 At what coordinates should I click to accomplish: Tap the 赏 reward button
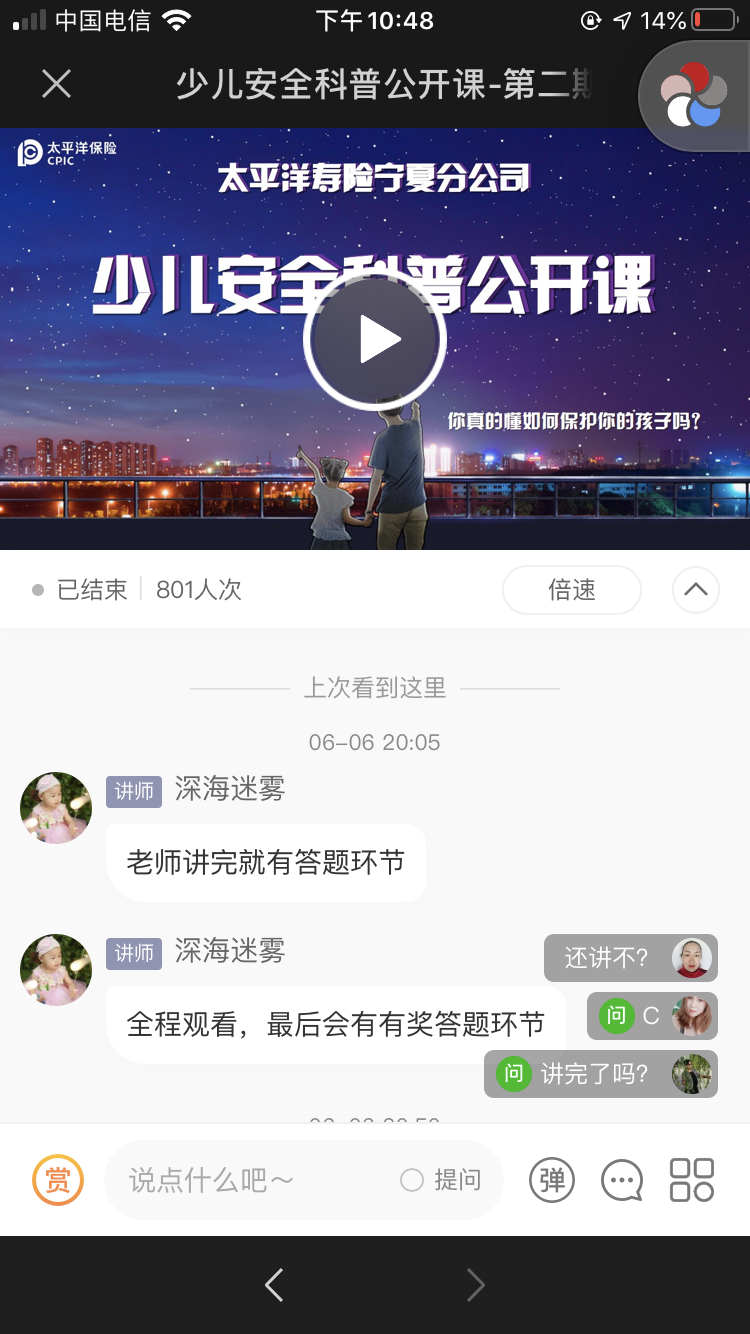coord(58,1180)
